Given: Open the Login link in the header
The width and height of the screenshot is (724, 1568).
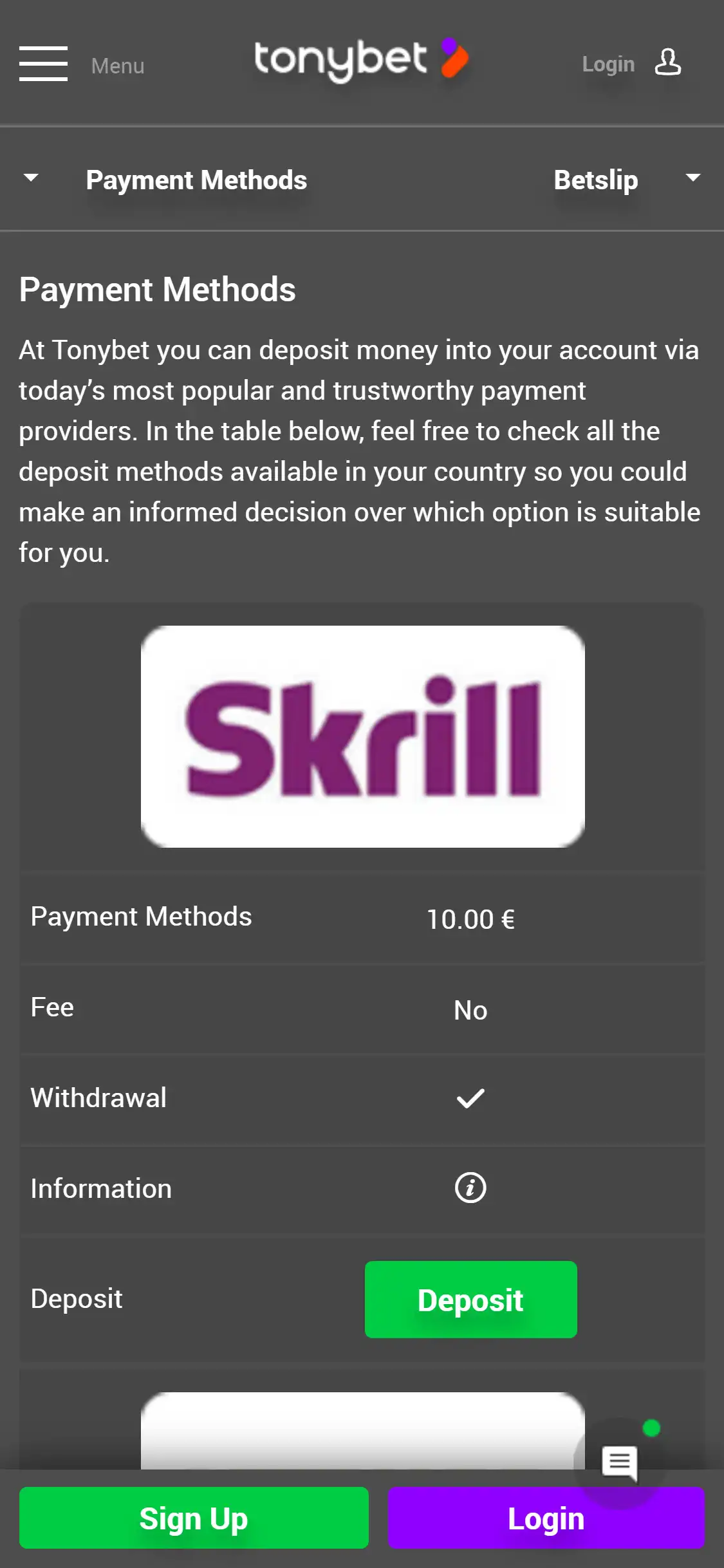Looking at the screenshot, I should tap(631, 64).
